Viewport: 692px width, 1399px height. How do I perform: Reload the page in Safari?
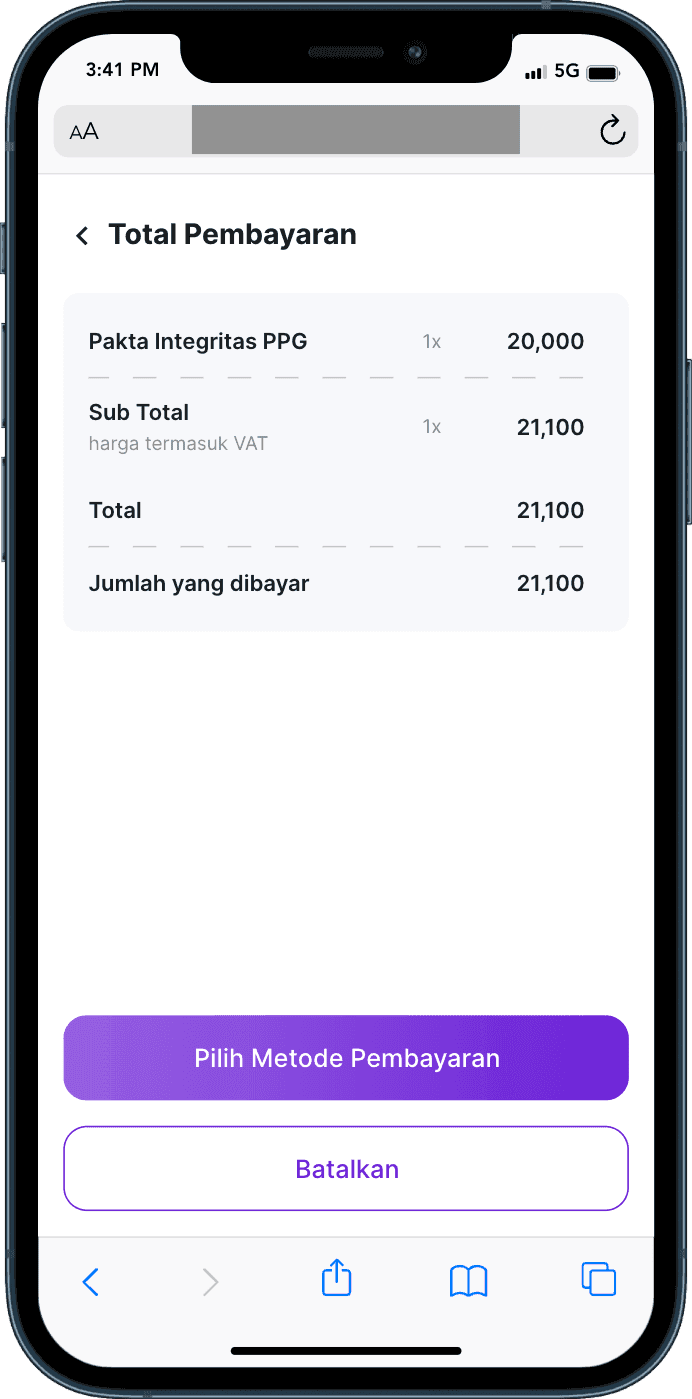click(x=611, y=131)
